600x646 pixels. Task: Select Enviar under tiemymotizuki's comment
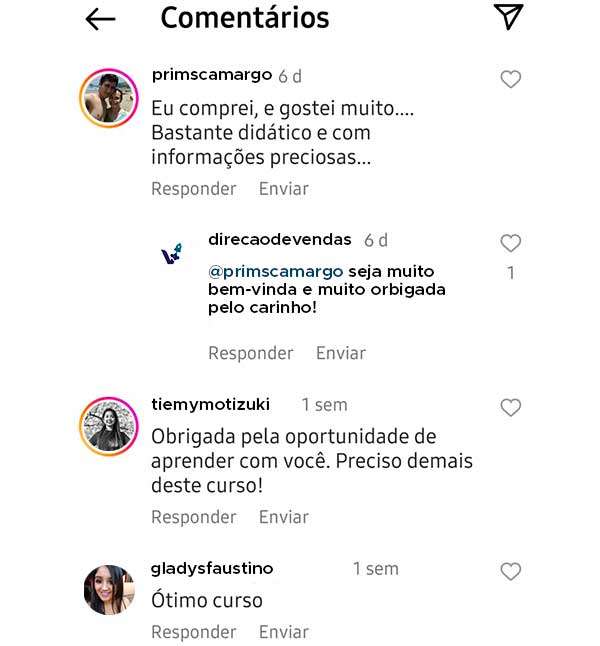(x=283, y=517)
